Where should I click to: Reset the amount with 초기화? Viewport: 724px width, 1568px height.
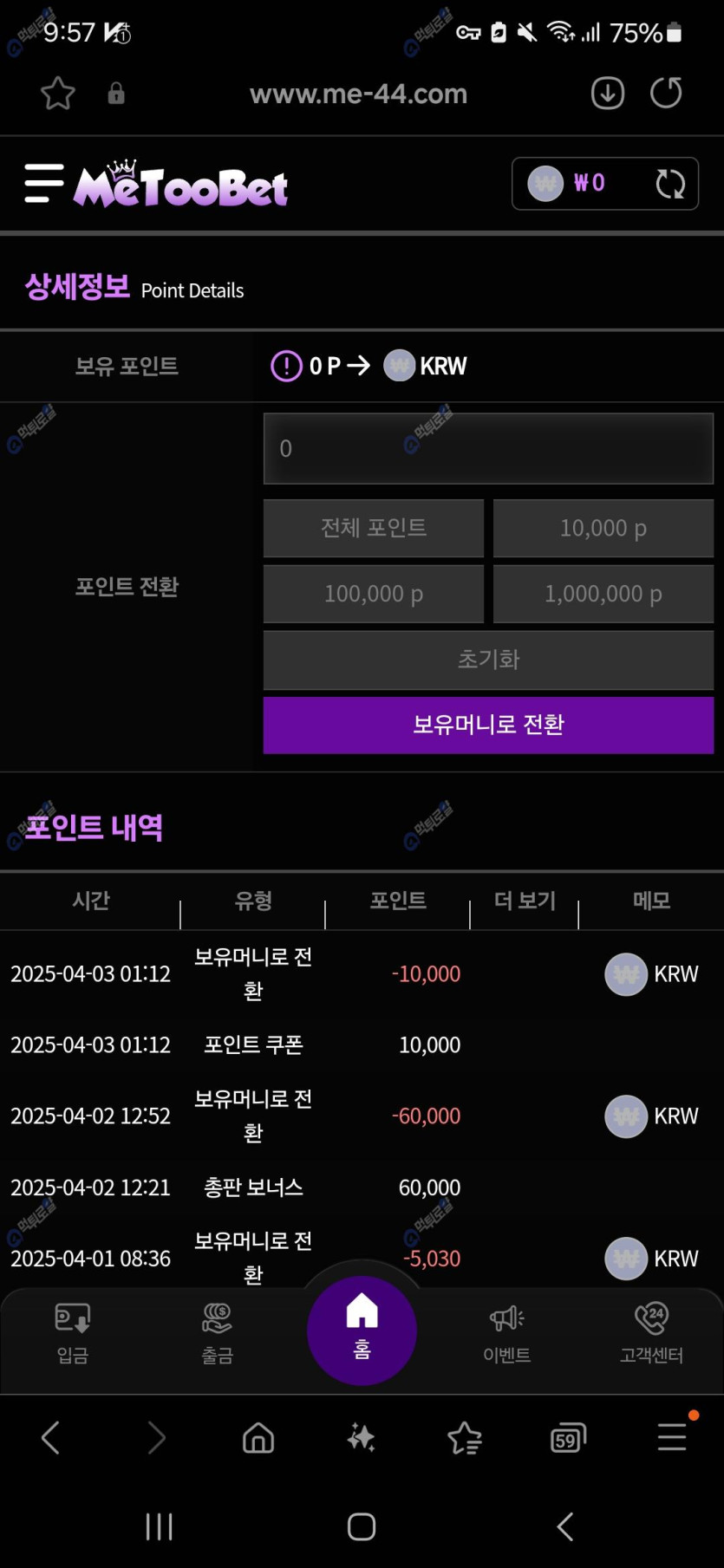coord(488,660)
